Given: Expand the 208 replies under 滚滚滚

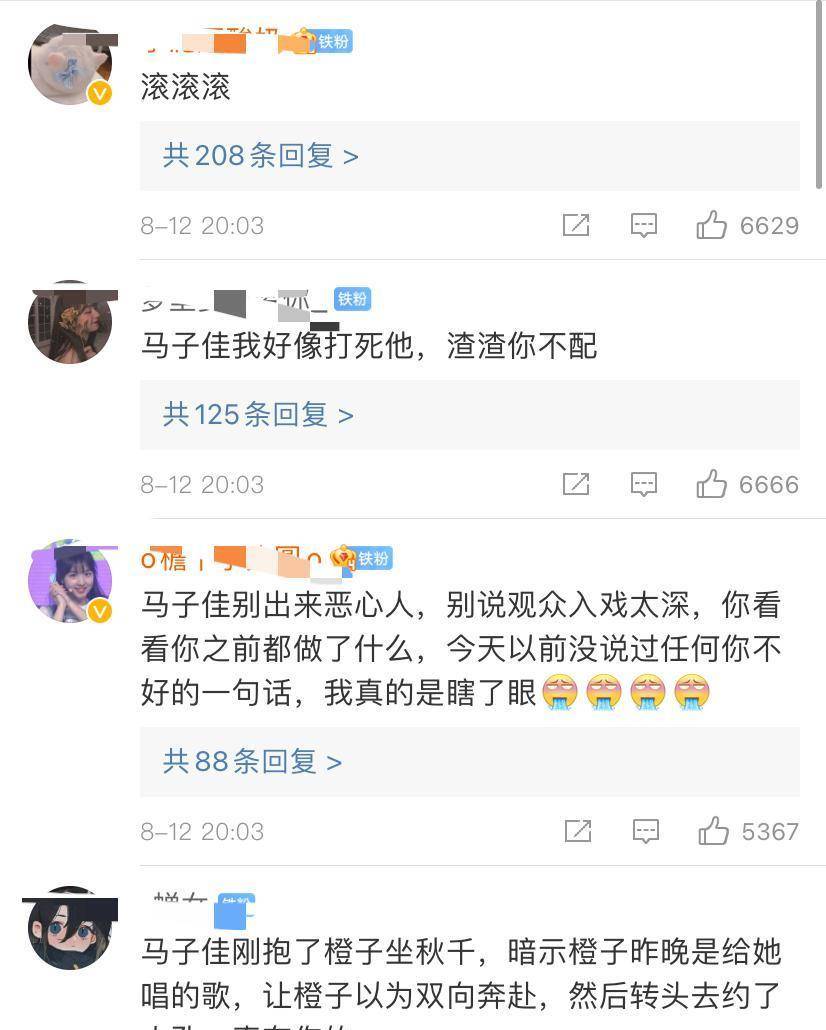Looking at the screenshot, I should click(261, 156).
